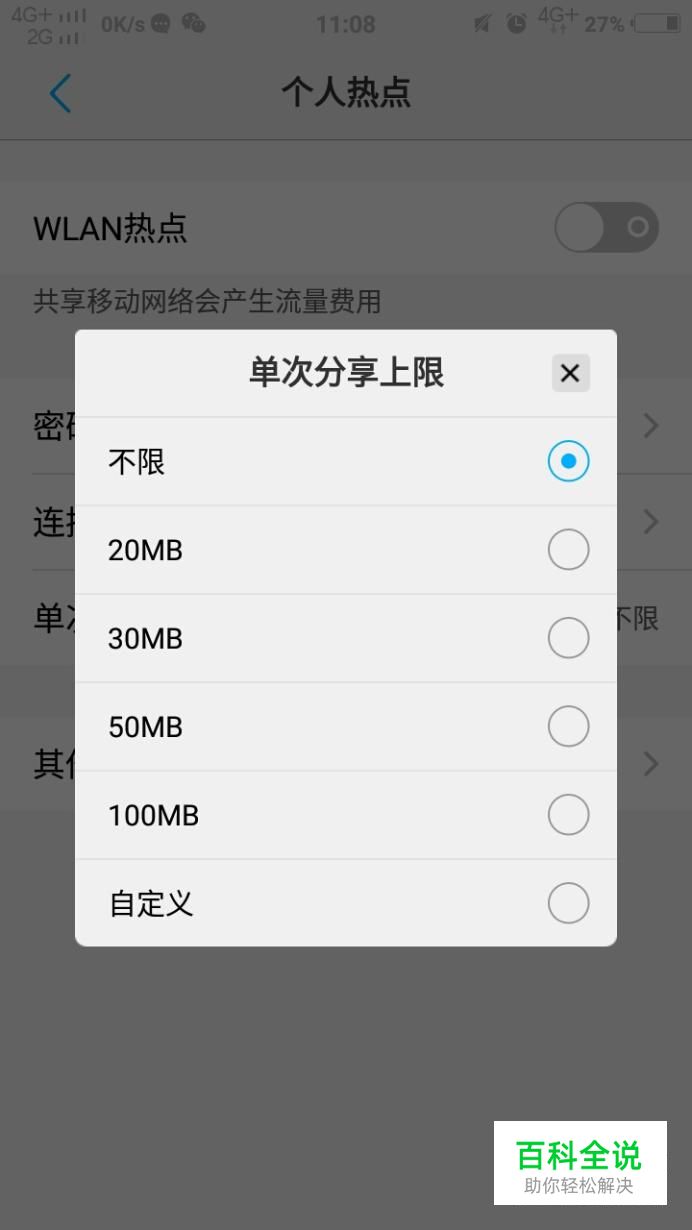Image resolution: width=692 pixels, height=1230 pixels.
Task: Select the 30MB limit
Action: pos(346,638)
